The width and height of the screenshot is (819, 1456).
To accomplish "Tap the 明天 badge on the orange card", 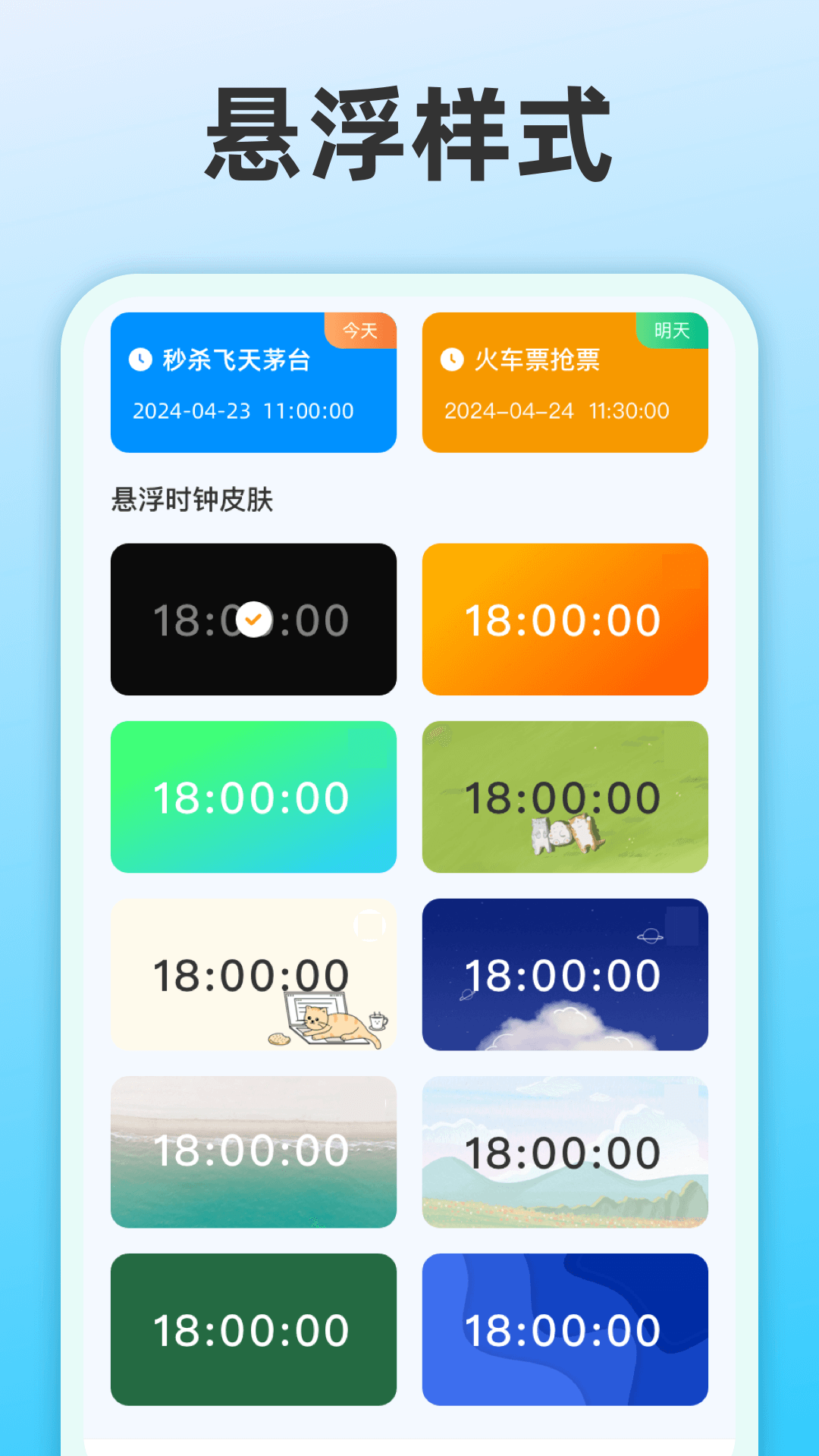I will tap(673, 329).
